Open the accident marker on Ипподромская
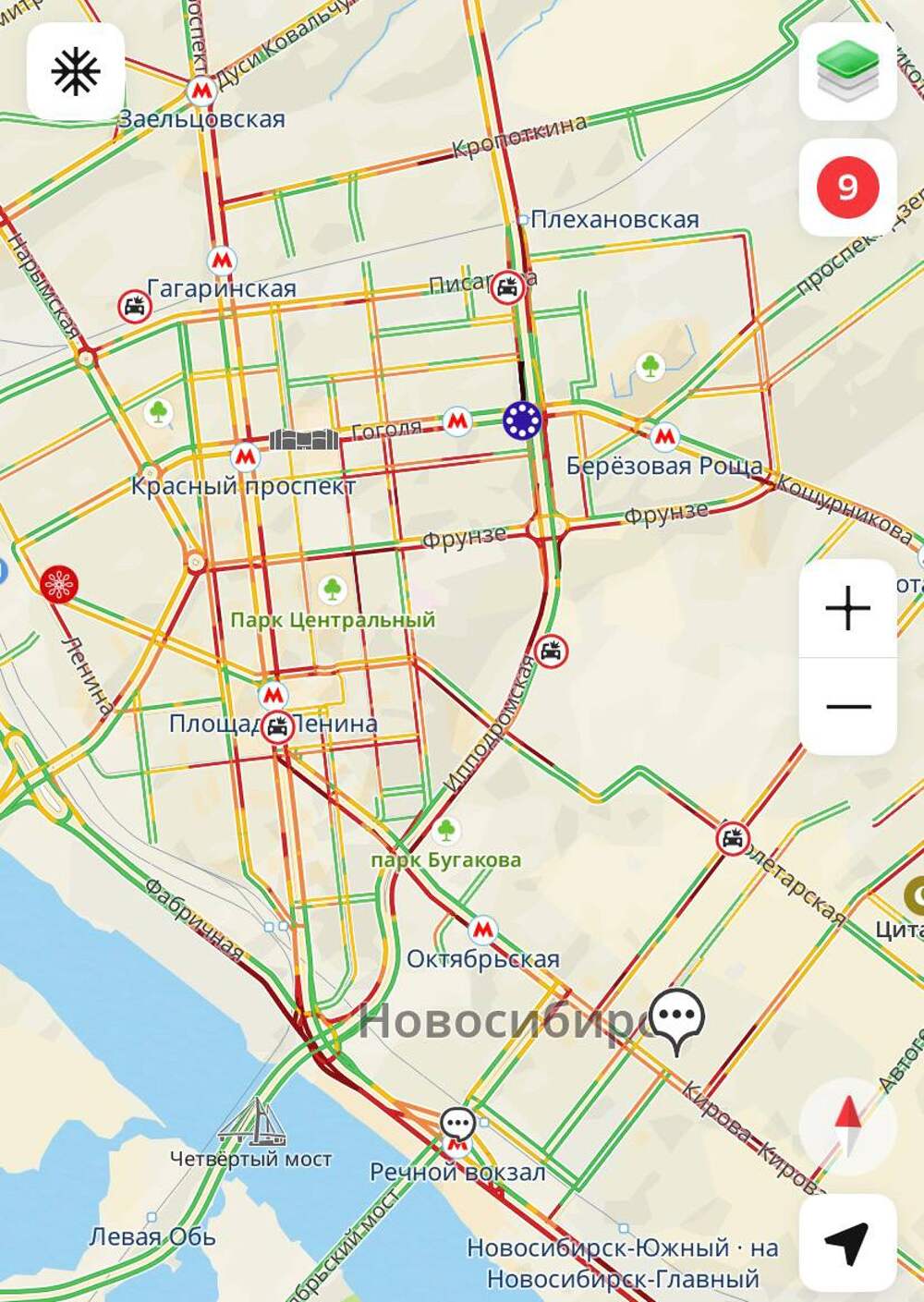924x1302 pixels. [552, 651]
